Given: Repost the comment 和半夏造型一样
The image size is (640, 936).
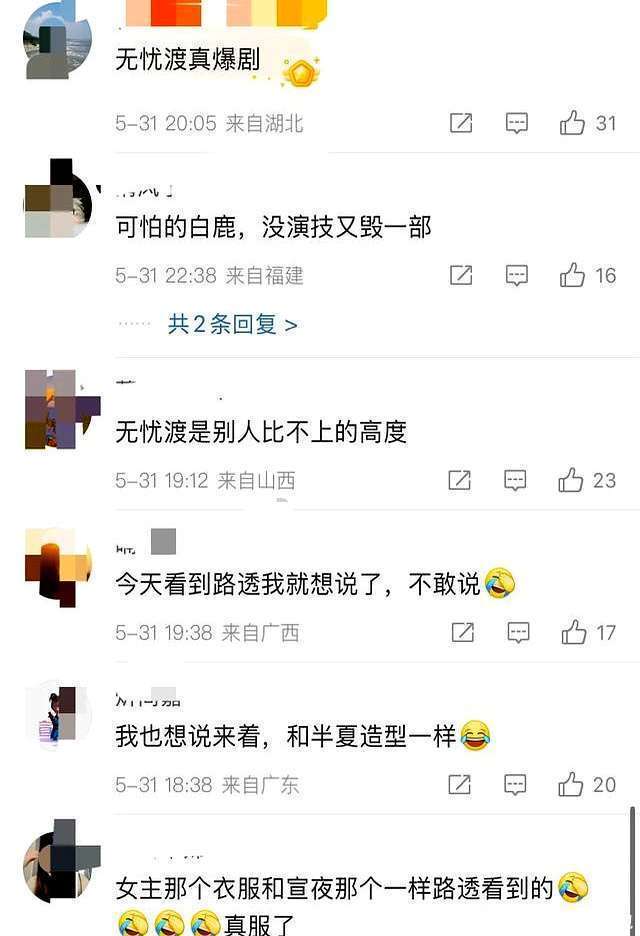Looking at the screenshot, I should [460, 785].
